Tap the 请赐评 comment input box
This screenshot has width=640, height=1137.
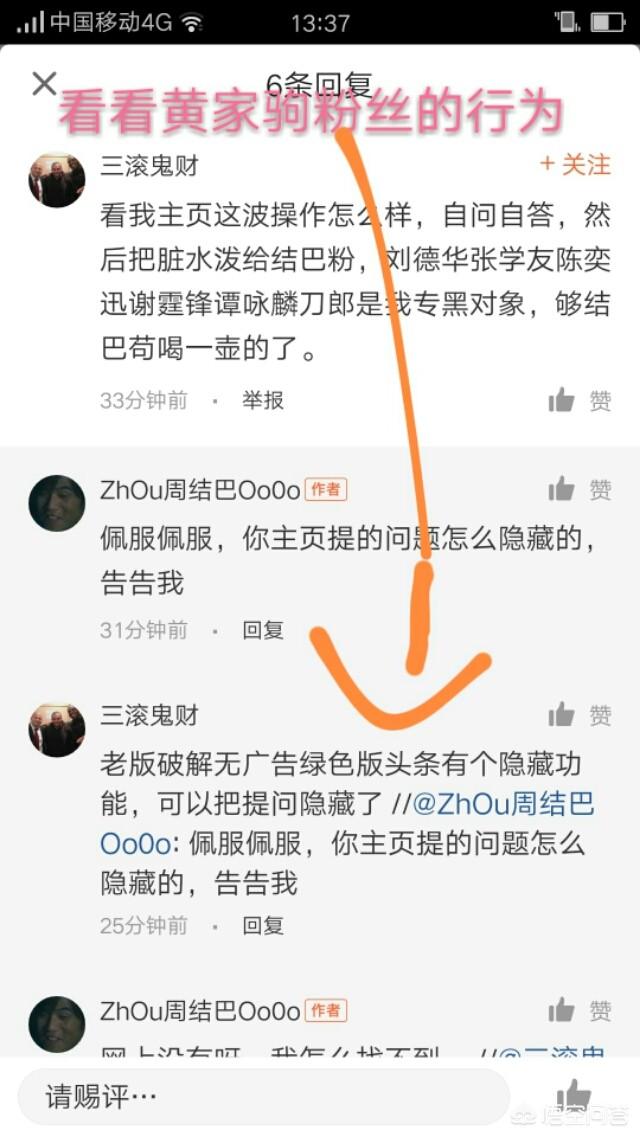tap(262, 1097)
